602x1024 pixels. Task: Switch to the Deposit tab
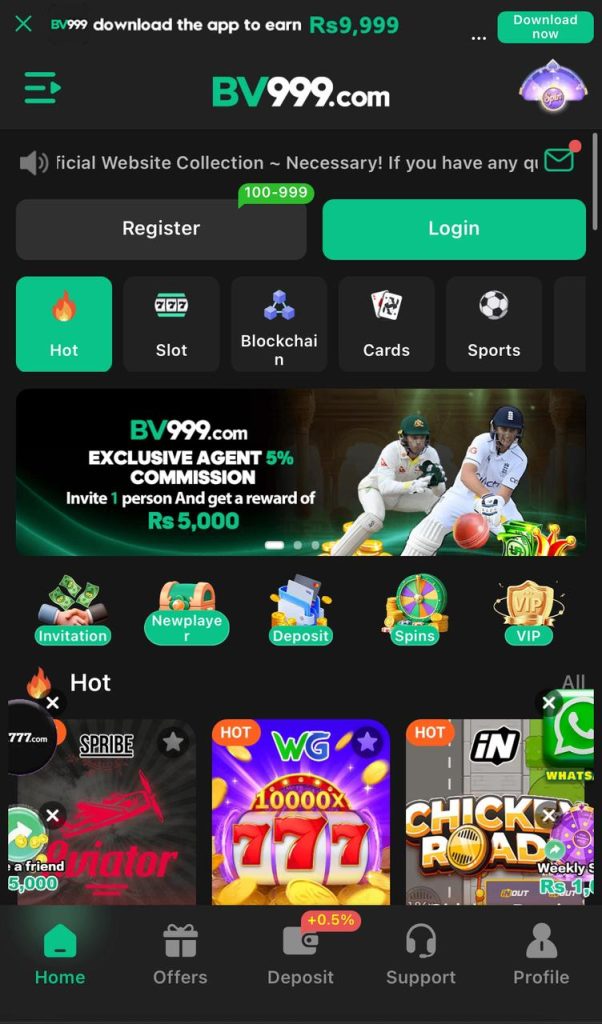[300, 956]
